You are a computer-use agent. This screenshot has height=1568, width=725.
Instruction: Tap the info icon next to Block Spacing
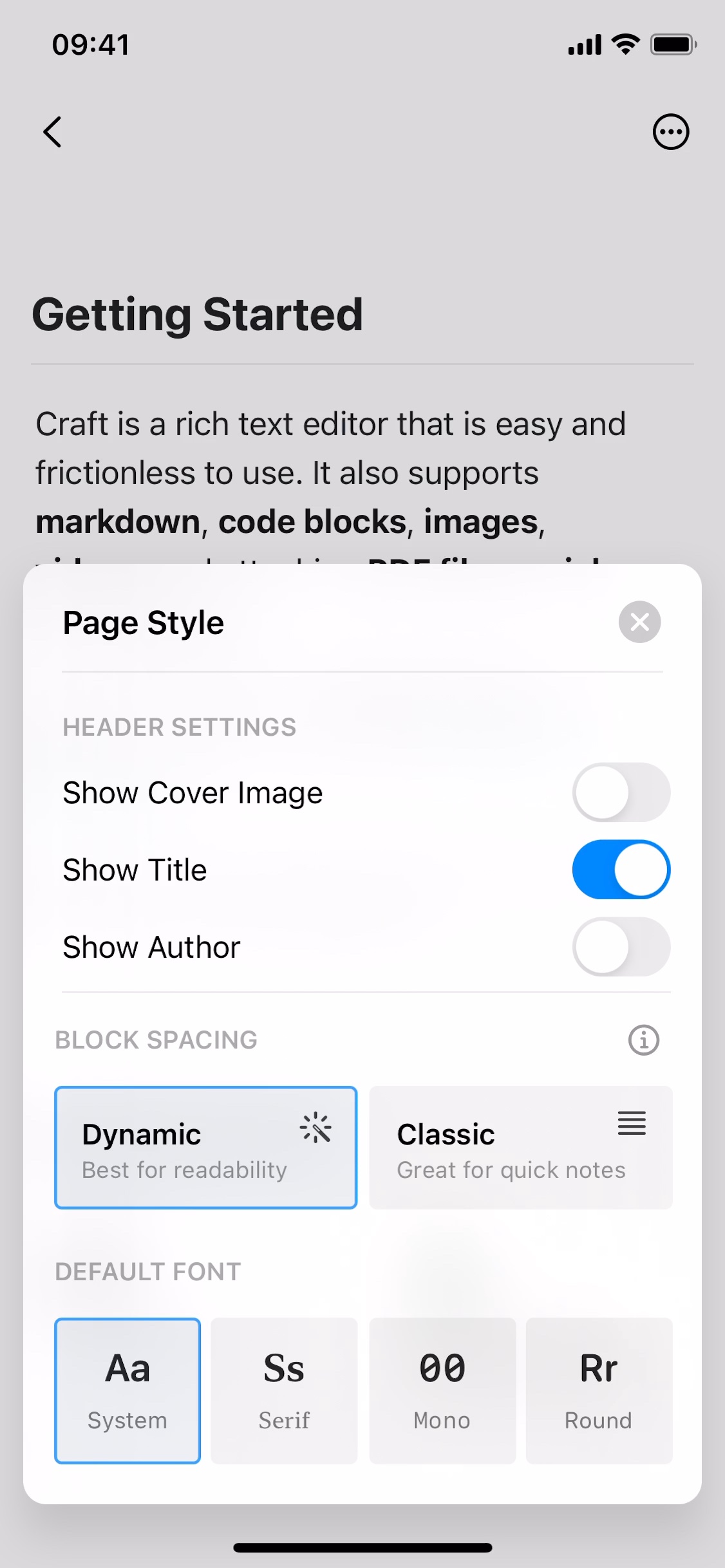[x=643, y=1039]
